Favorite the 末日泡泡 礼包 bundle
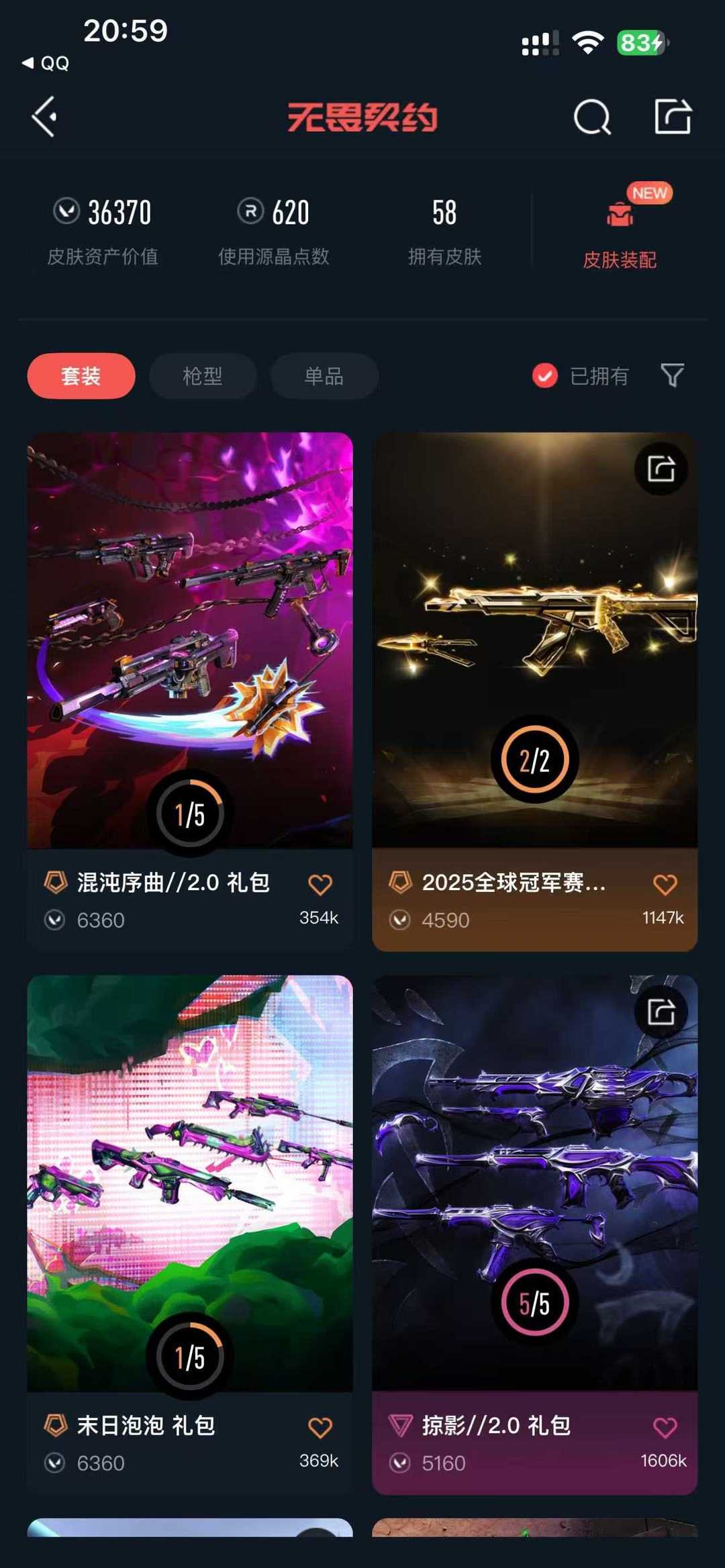This screenshot has height=1568, width=725. (320, 1428)
